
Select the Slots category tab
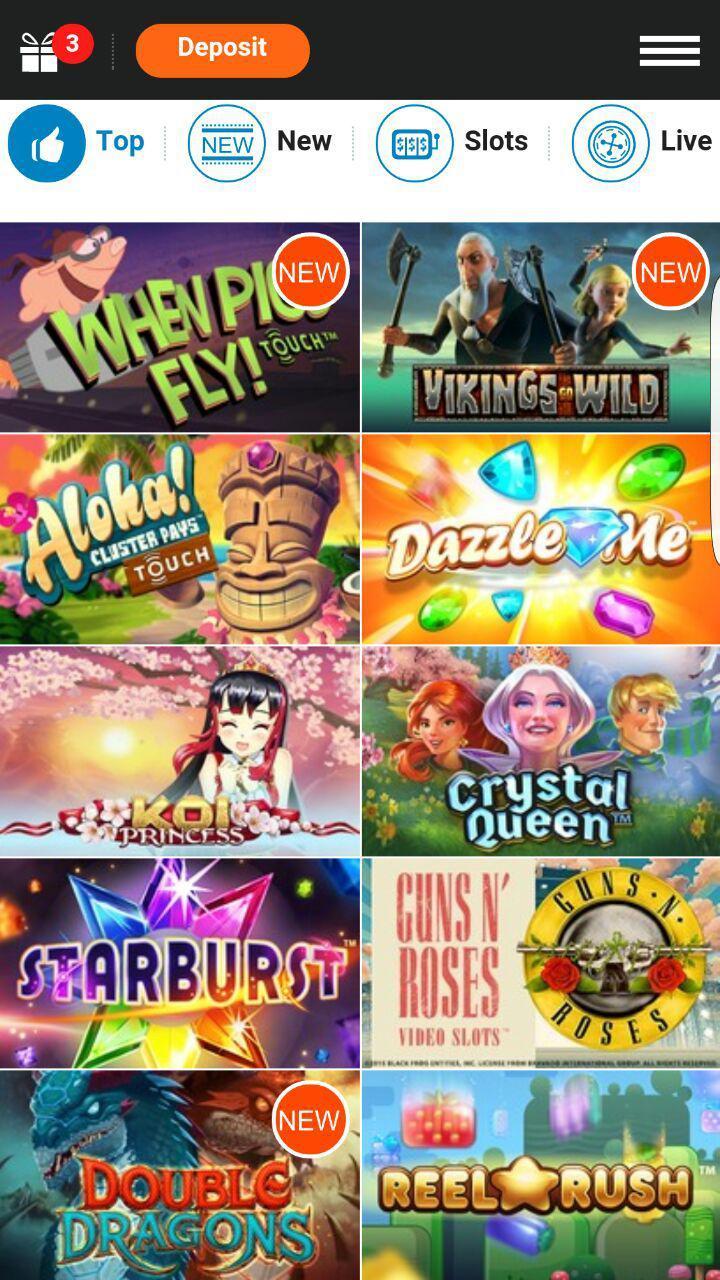point(452,143)
